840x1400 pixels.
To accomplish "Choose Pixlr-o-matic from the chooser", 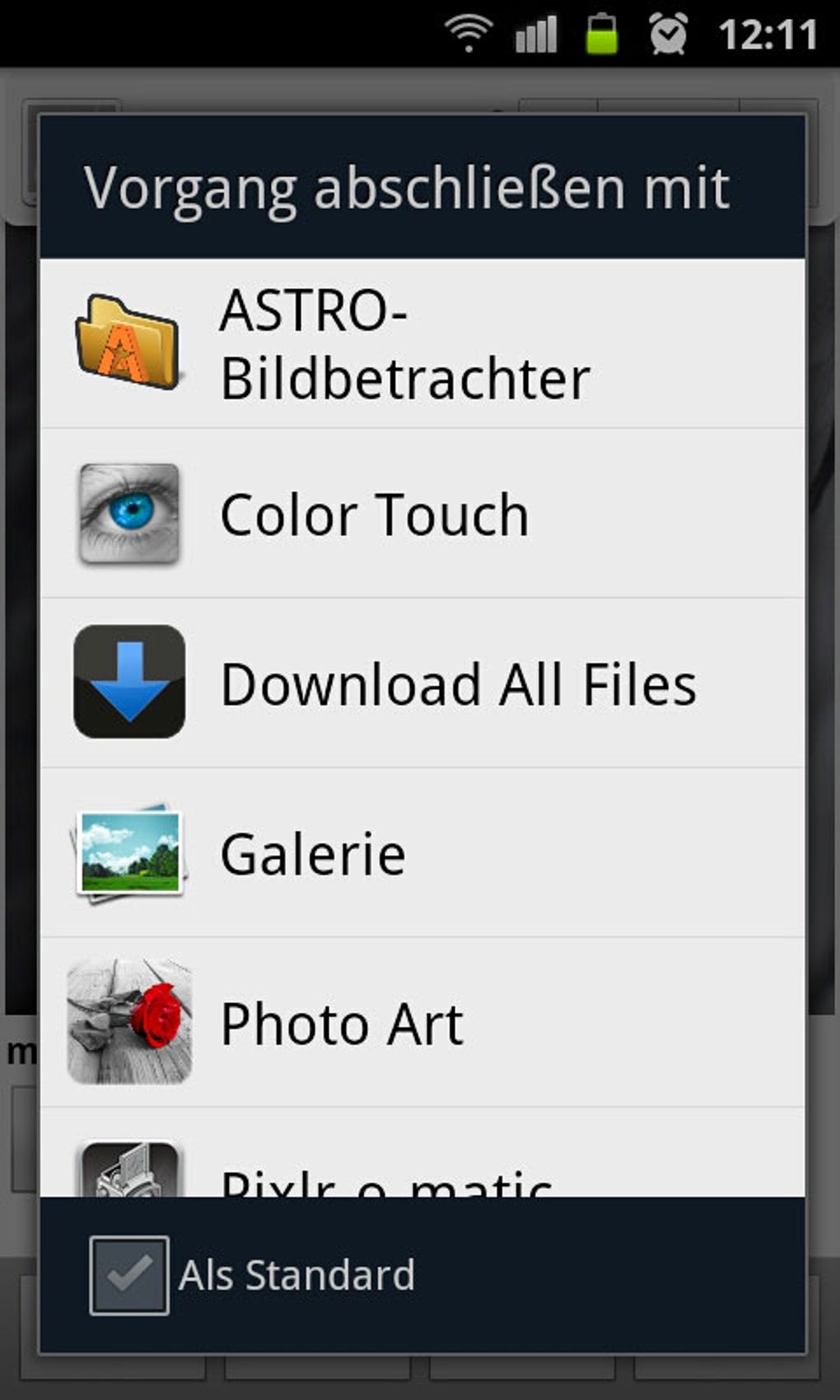I will point(422,1153).
